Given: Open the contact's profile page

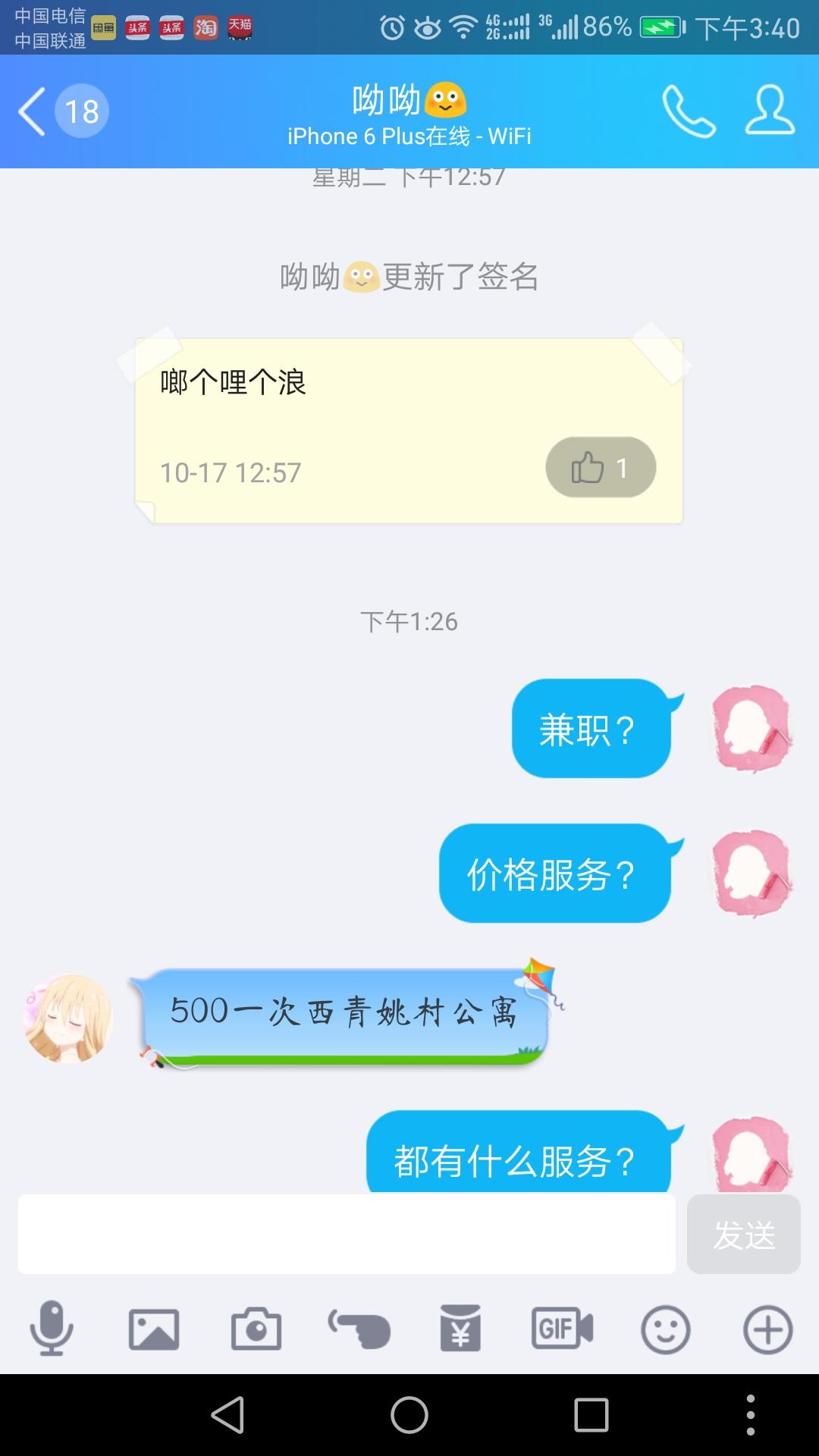Looking at the screenshot, I should click(x=770, y=111).
